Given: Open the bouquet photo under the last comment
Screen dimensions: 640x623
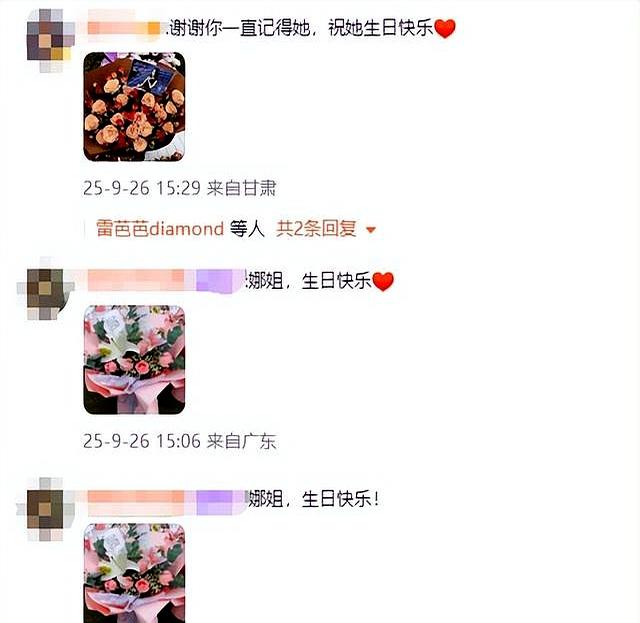Looking at the screenshot, I should click(x=134, y=572).
